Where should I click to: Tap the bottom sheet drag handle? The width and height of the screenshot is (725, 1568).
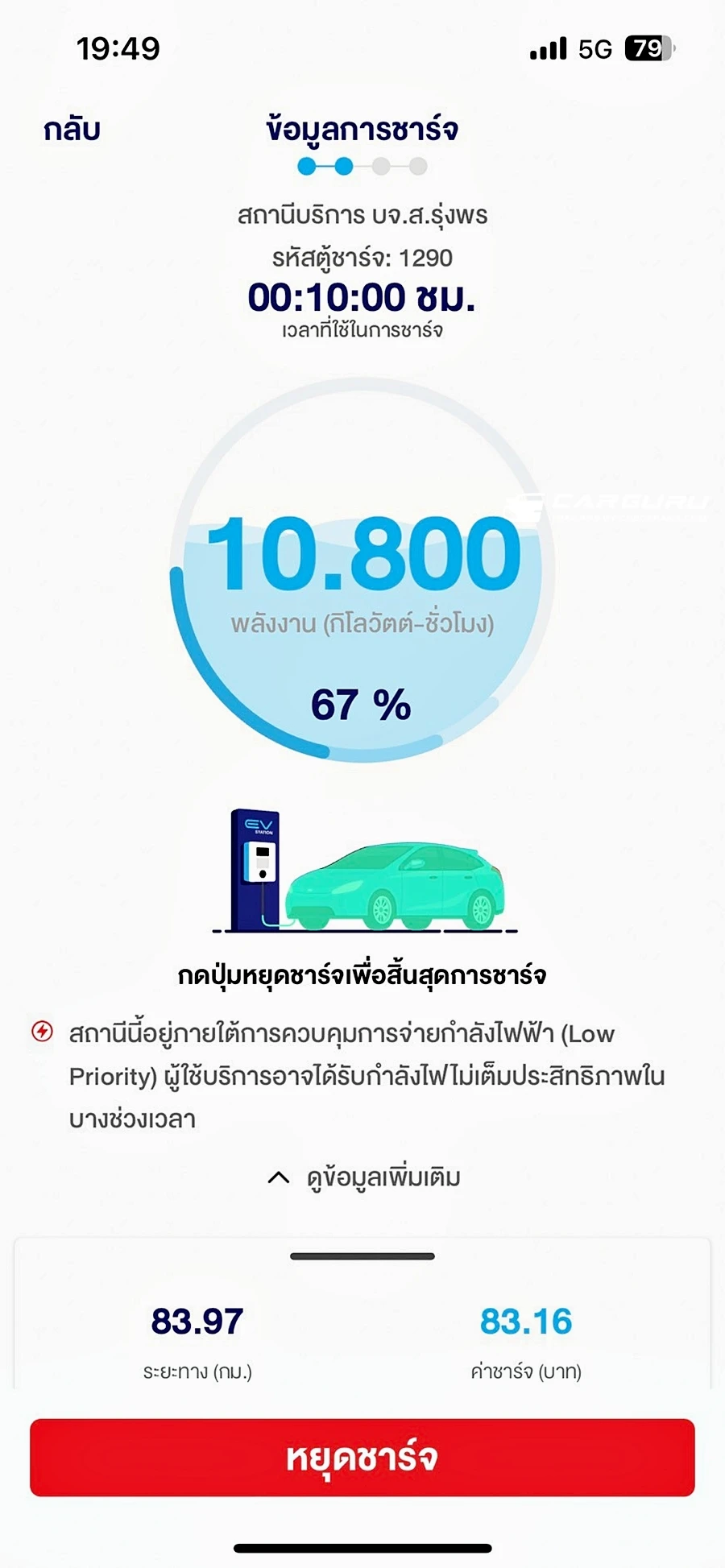(x=362, y=1256)
